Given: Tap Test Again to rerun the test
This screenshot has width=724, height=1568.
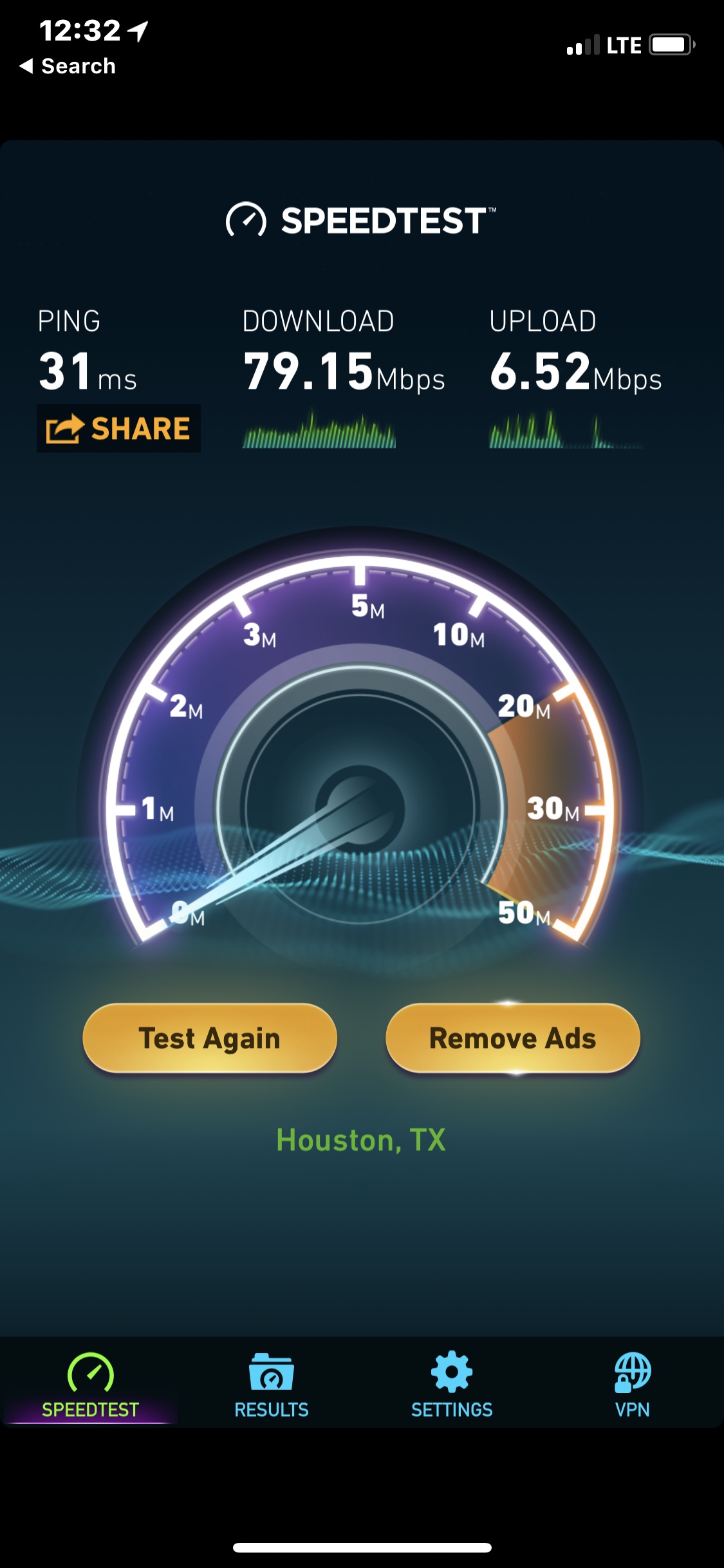Looking at the screenshot, I should tap(210, 1038).
